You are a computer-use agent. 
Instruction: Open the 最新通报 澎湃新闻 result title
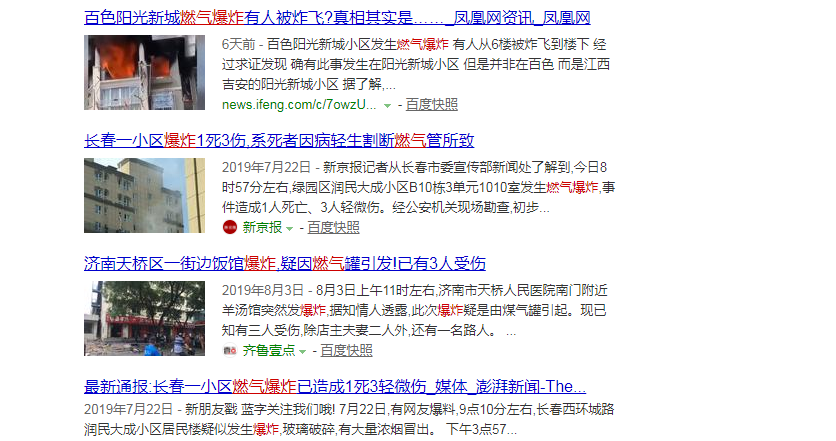click(x=335, y=386)
